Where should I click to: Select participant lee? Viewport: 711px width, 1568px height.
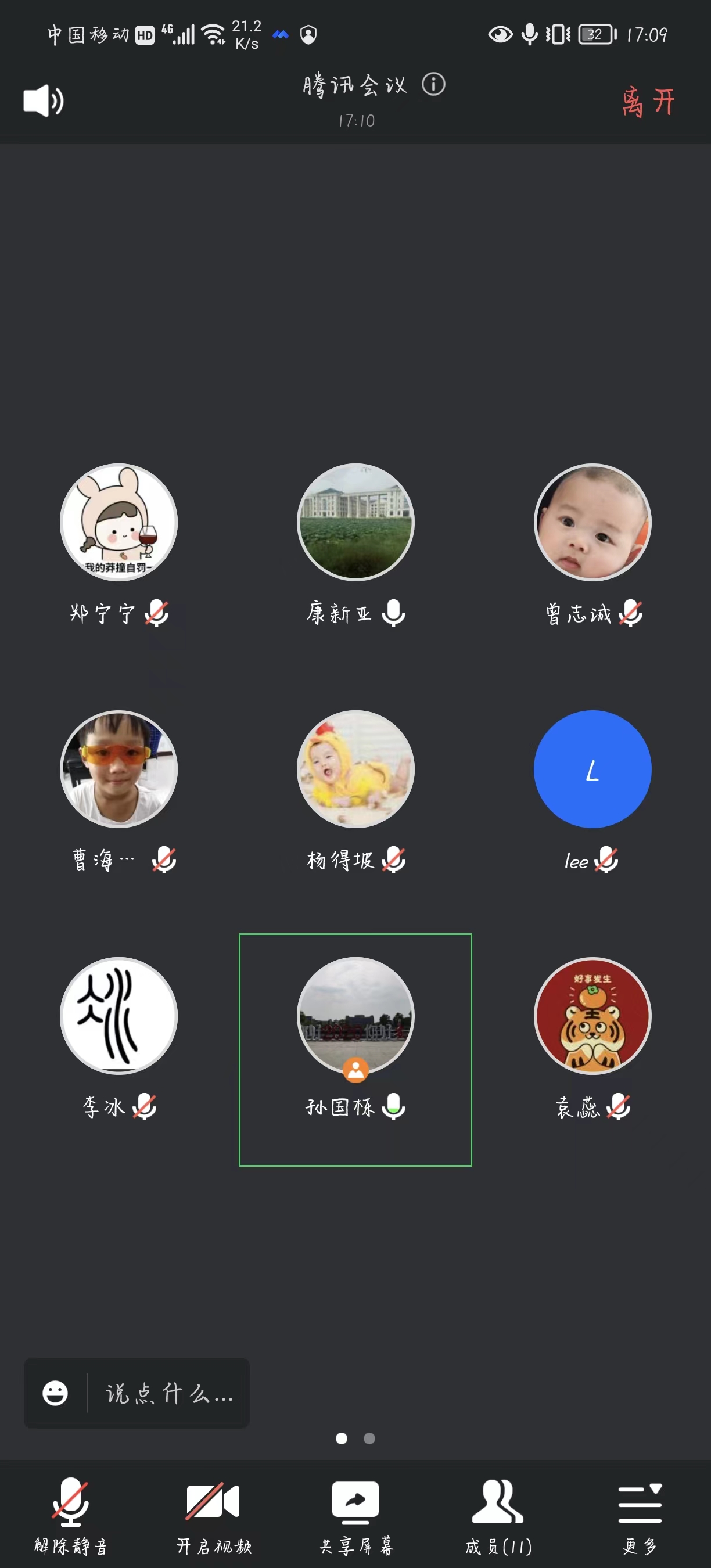tap(592, 769)
